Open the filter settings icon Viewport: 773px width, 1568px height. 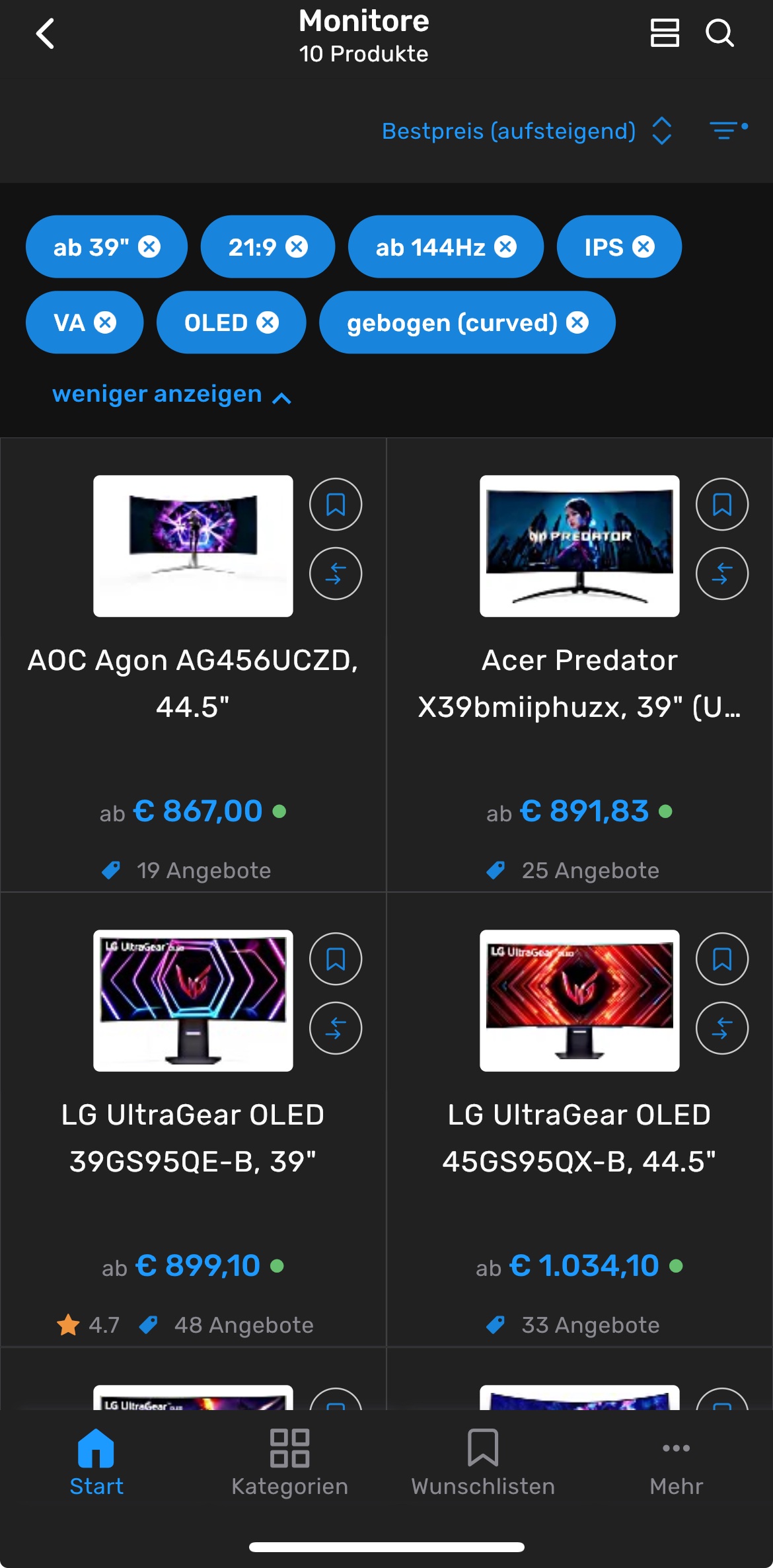727,130
